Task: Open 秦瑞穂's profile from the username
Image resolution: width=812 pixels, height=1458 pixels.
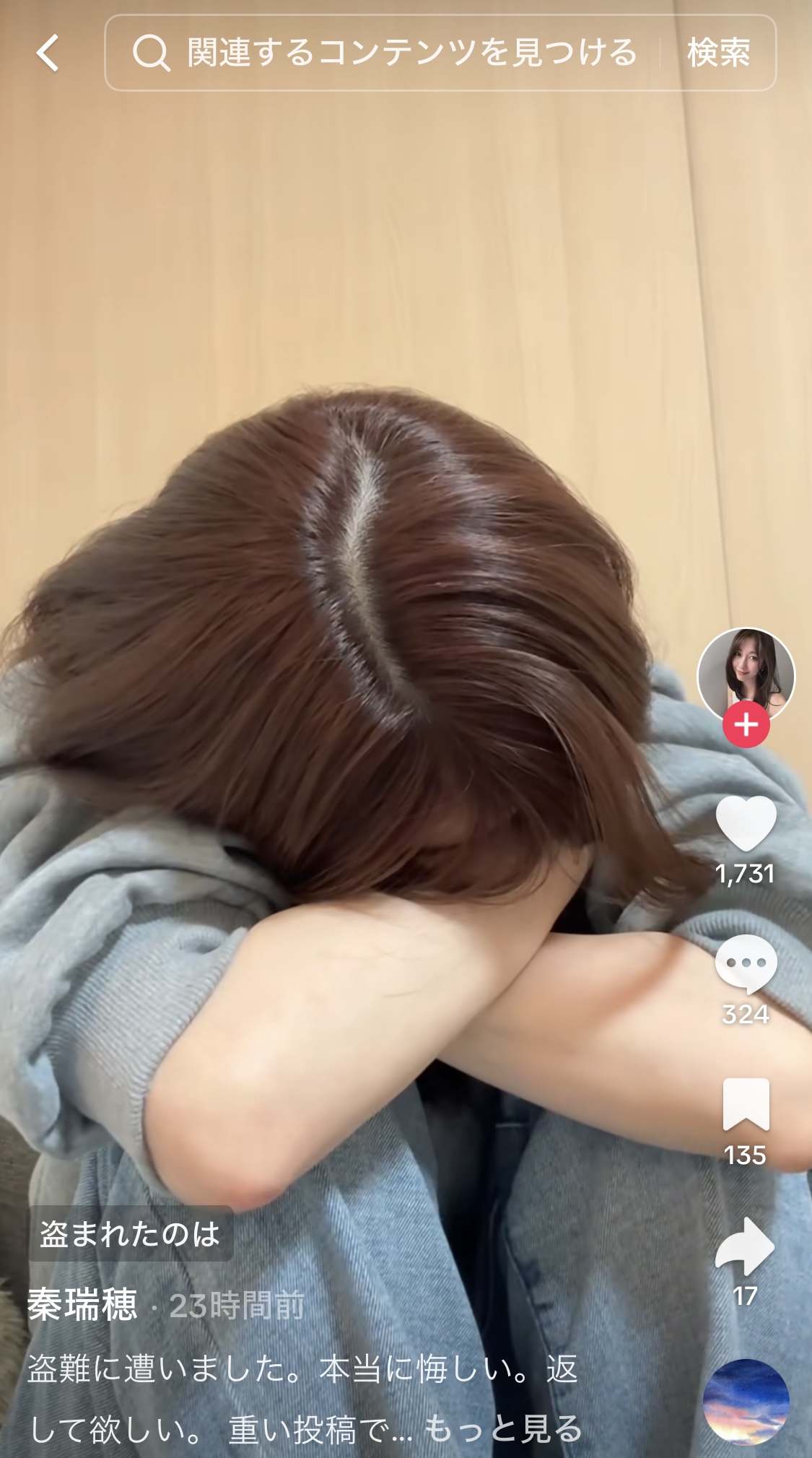Action: (x=82, y=1306)
